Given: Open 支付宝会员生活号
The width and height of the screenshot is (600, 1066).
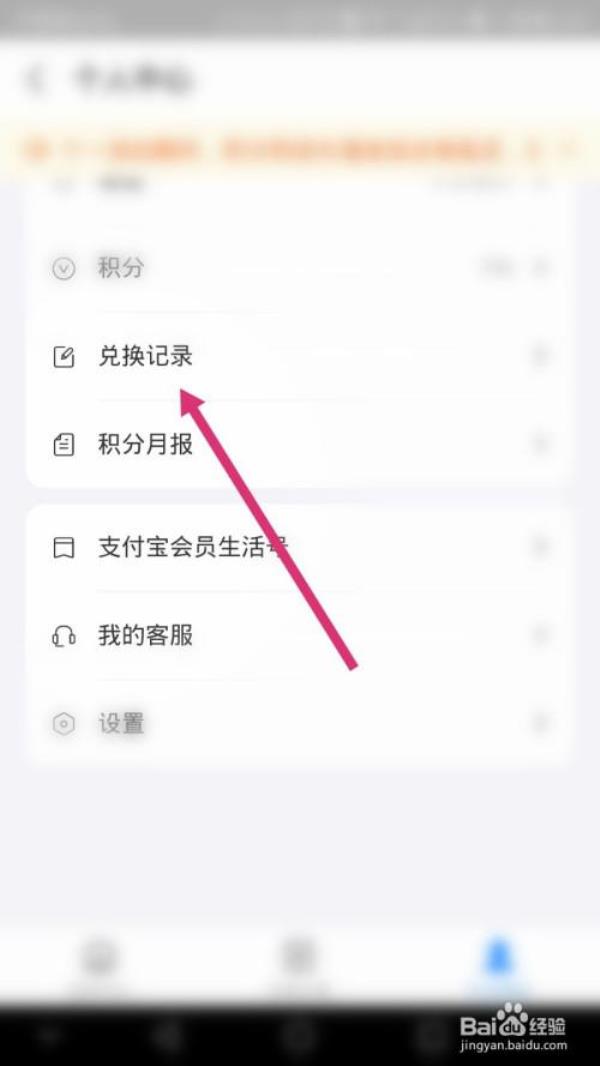Looking at the screenshot, I should click(x=300, y=547).
